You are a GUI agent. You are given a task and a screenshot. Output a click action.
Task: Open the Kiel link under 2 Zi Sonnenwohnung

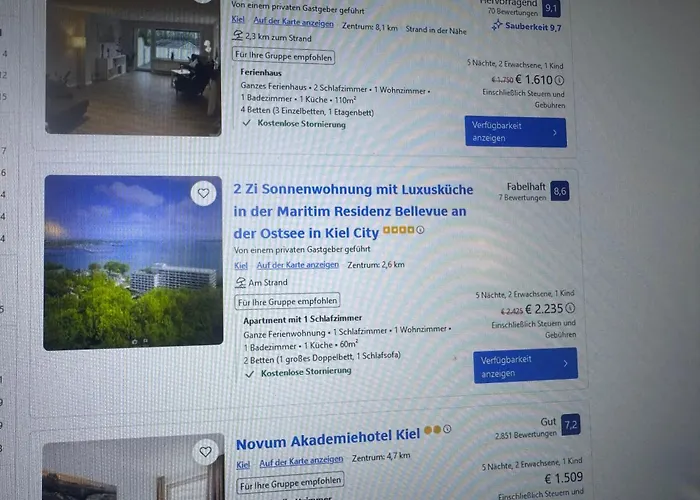[x=241, y=265]
